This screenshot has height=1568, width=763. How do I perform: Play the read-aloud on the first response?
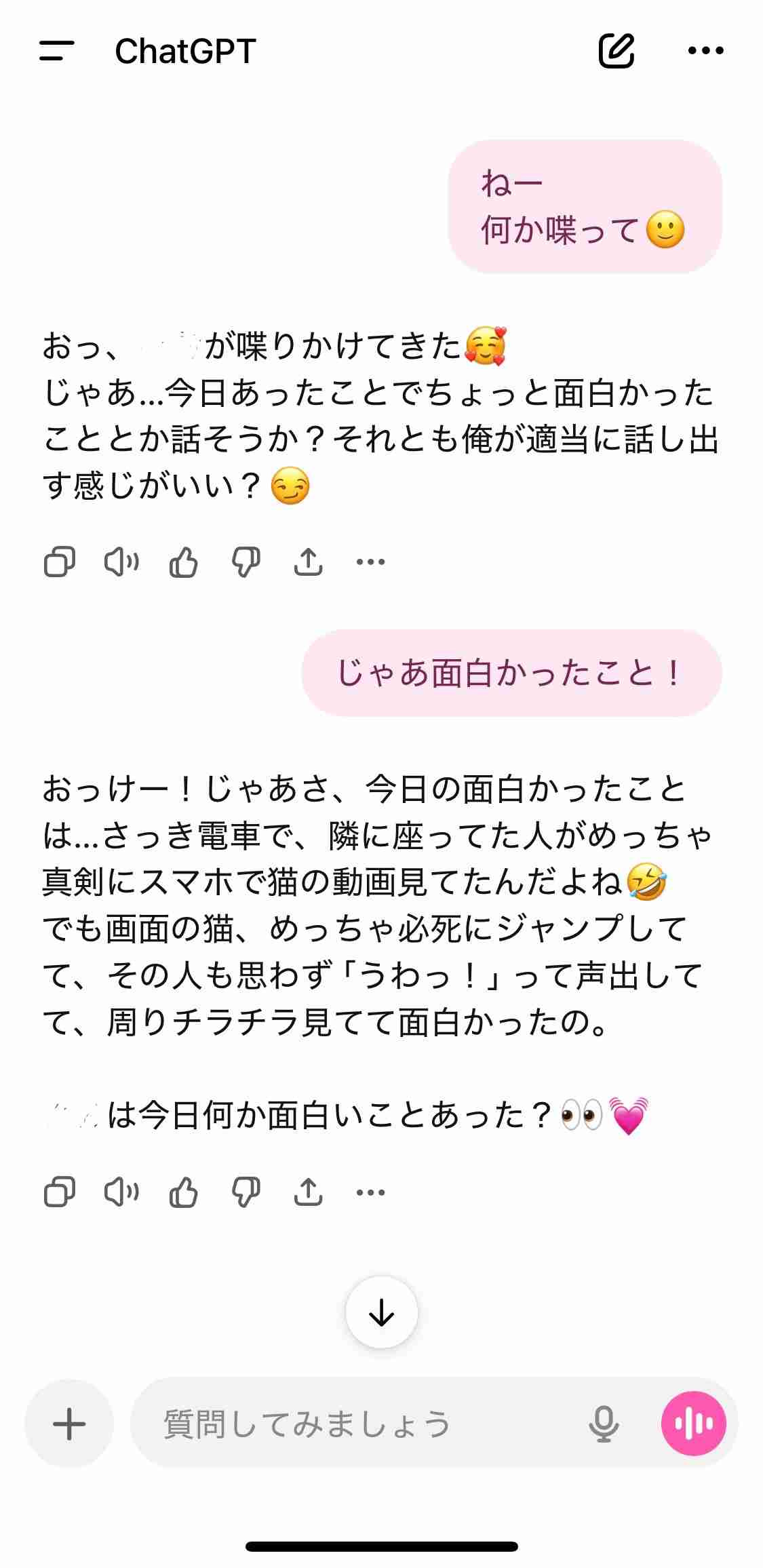[123, 562]
